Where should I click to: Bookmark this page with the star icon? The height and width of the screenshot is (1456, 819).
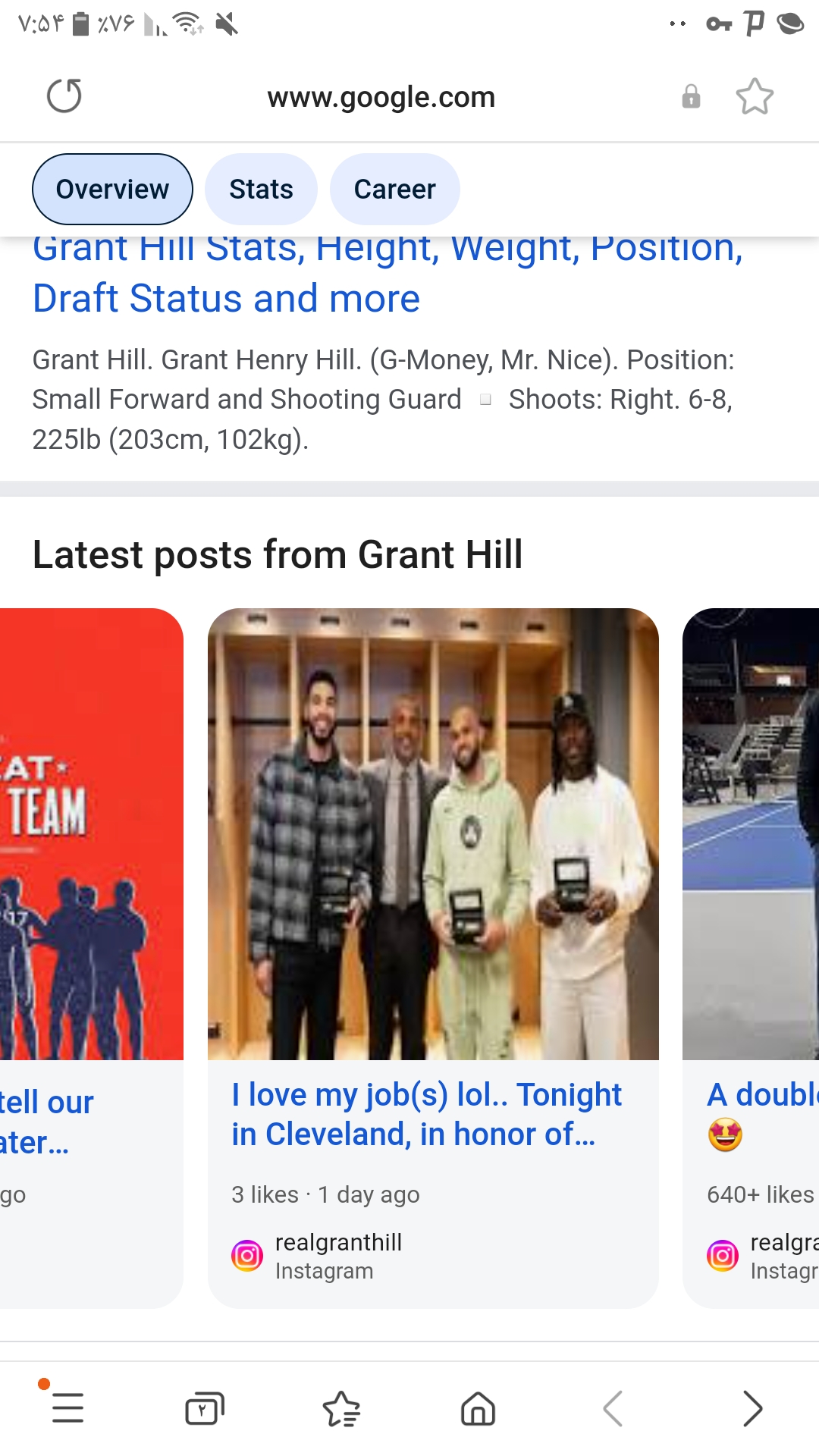[x=755, y=97]
